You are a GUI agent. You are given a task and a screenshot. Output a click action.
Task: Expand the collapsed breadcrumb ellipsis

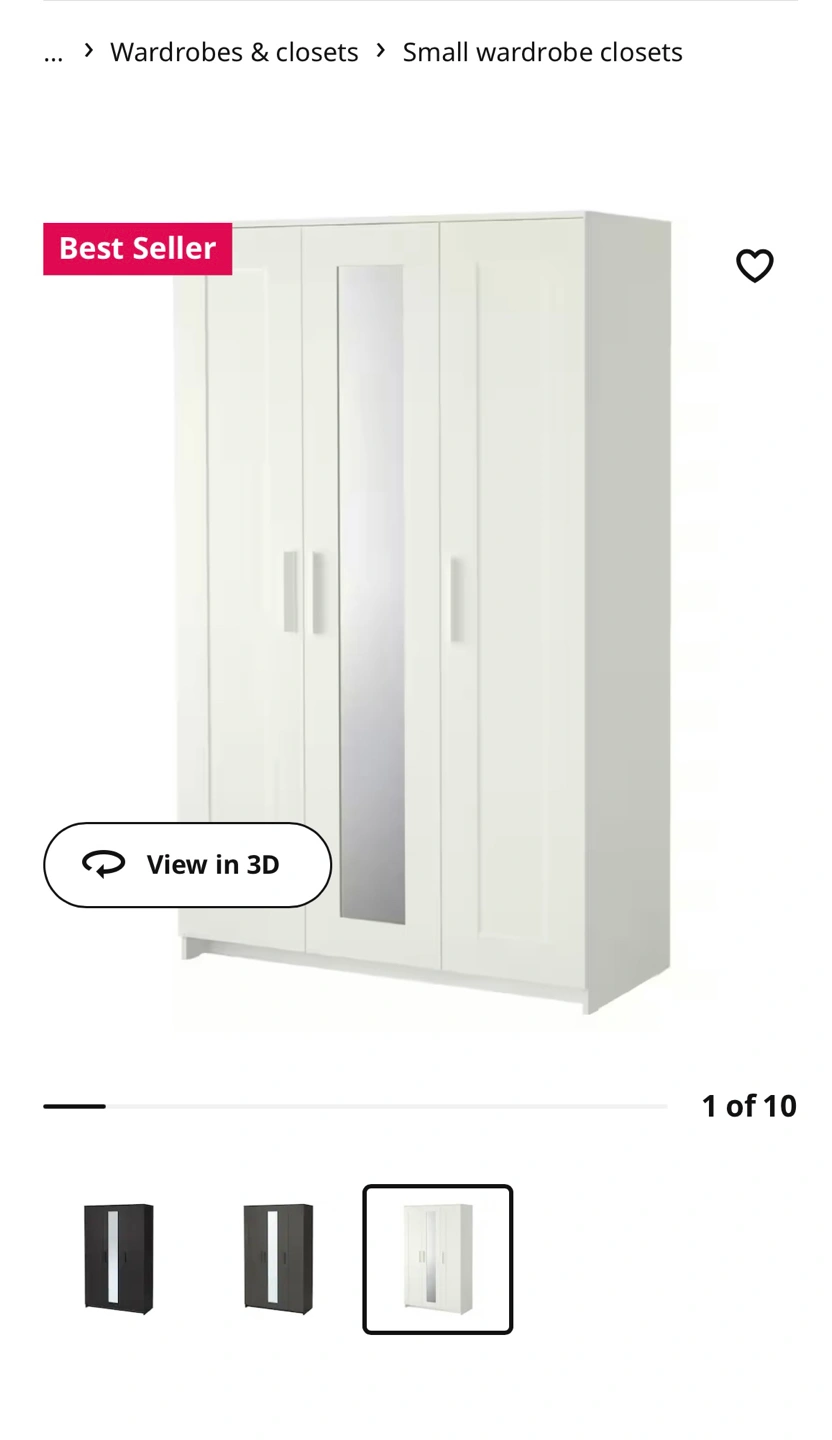[53, 53]
